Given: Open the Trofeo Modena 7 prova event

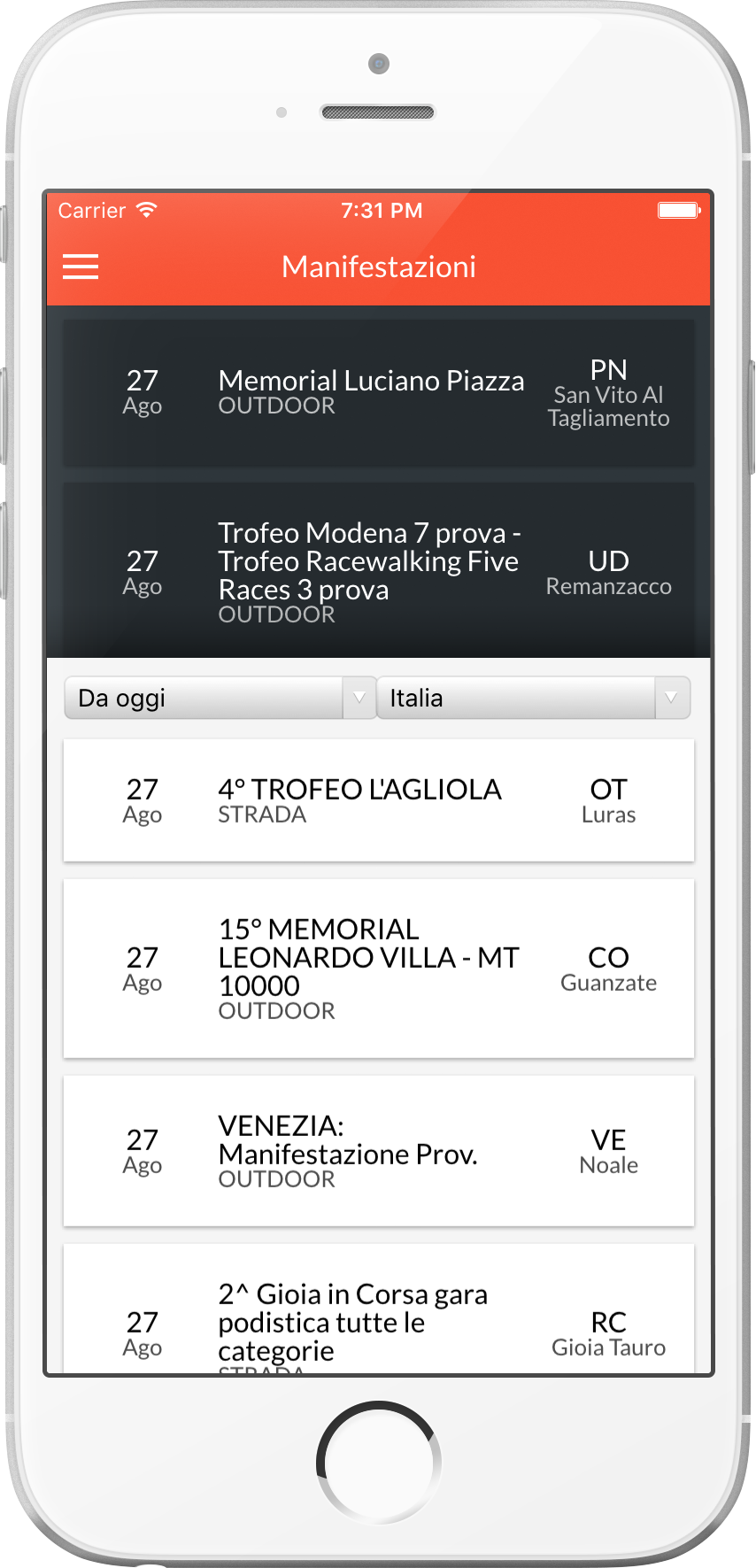Looking at the screenshot, I should tap(378, 571).
